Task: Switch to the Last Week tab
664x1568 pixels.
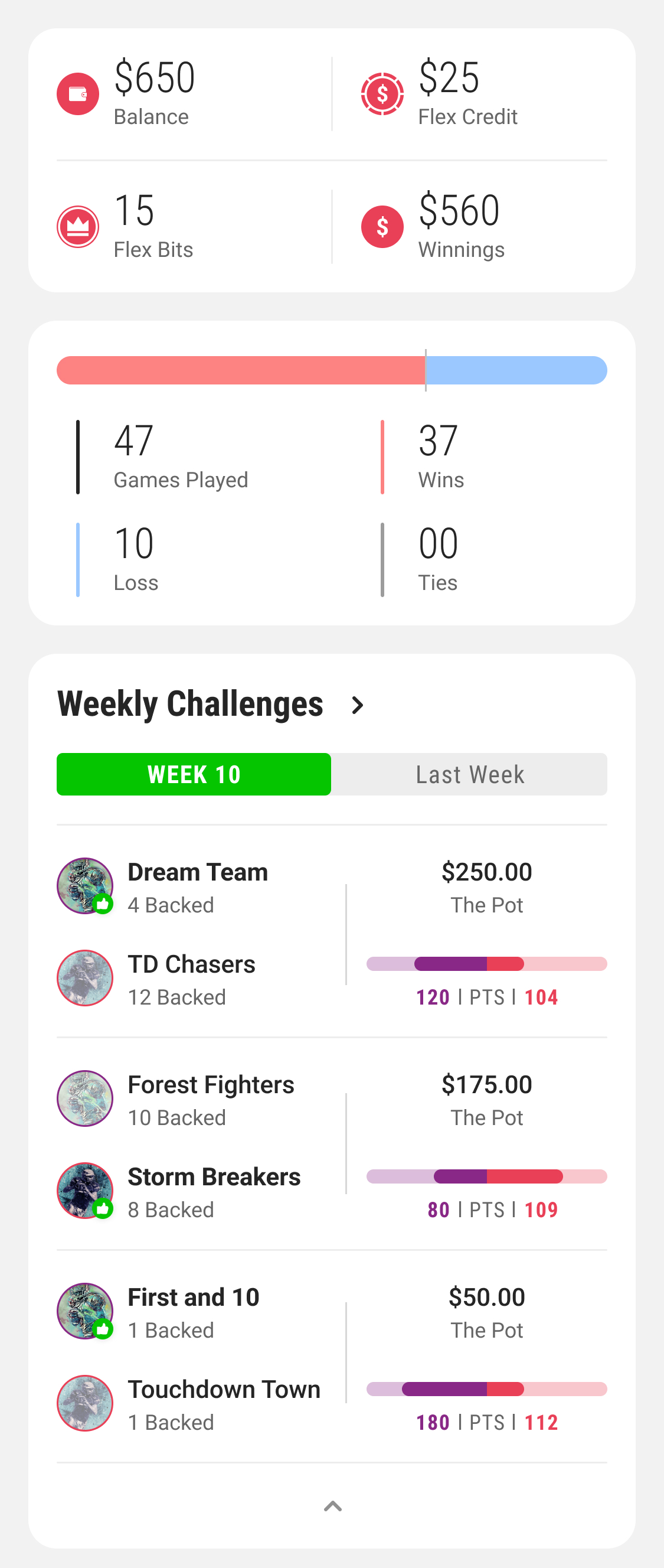Action: click(469, 774)
